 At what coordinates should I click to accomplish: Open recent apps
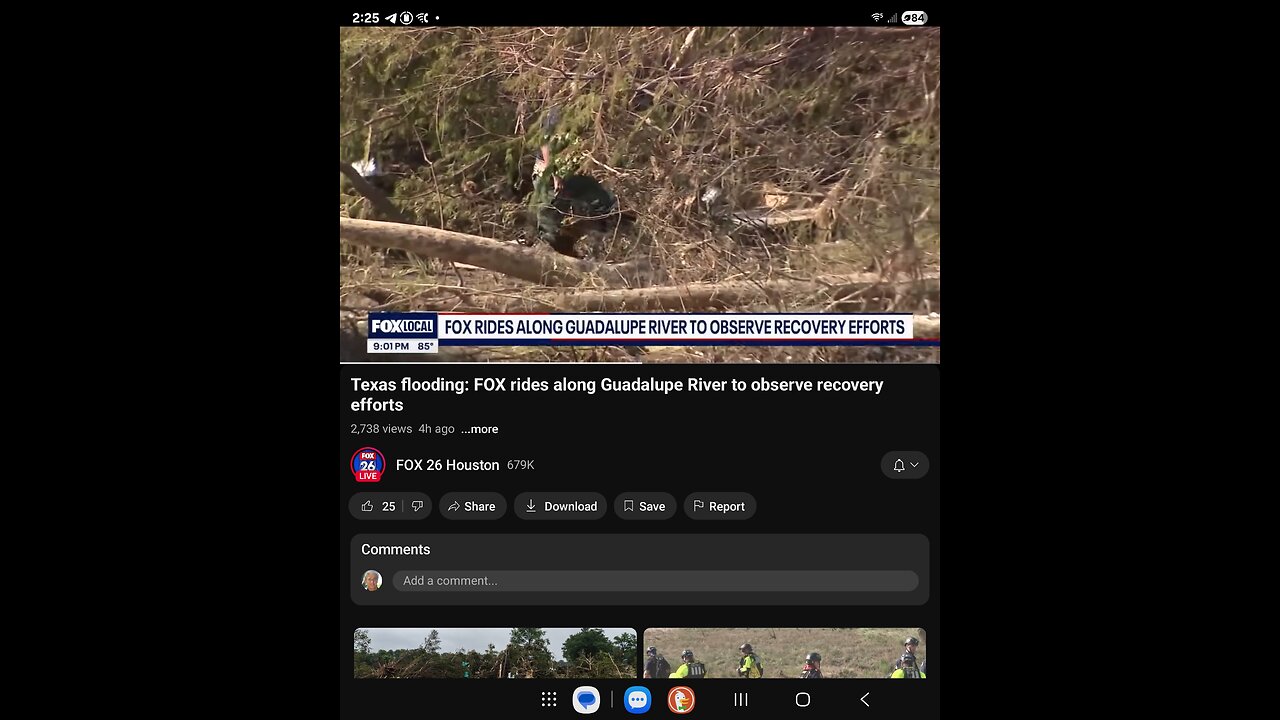point(741,700)
